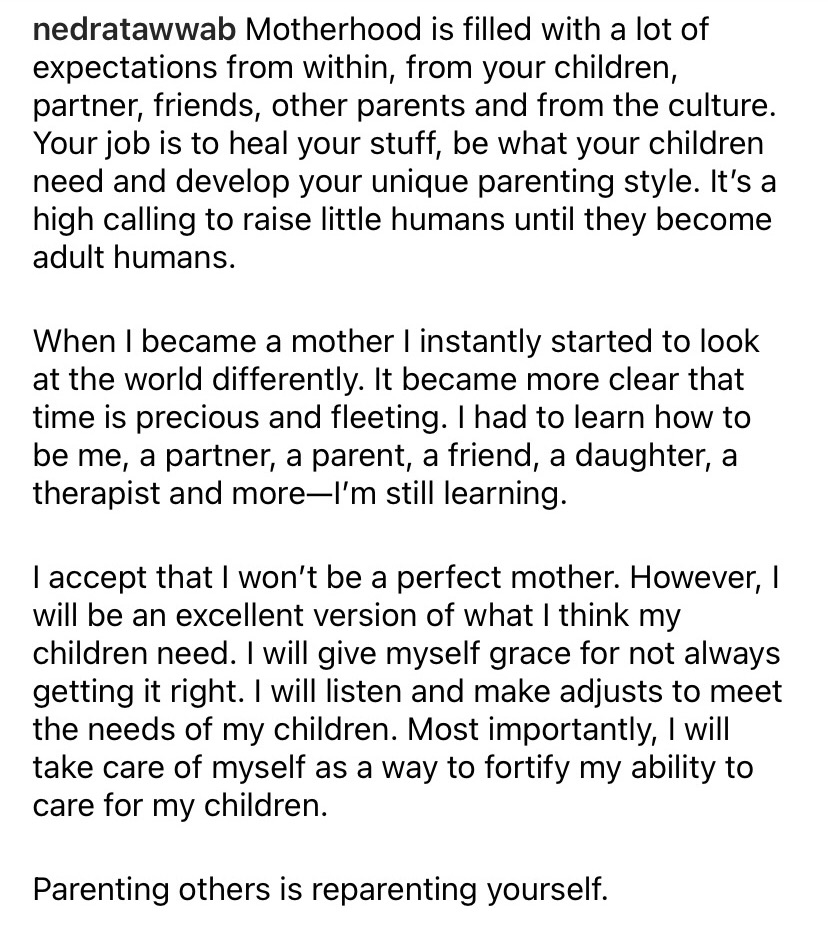The width and height of the screenshot is (828, 934).
Task: Open the nedratawwab profile link
Action: 134,29
